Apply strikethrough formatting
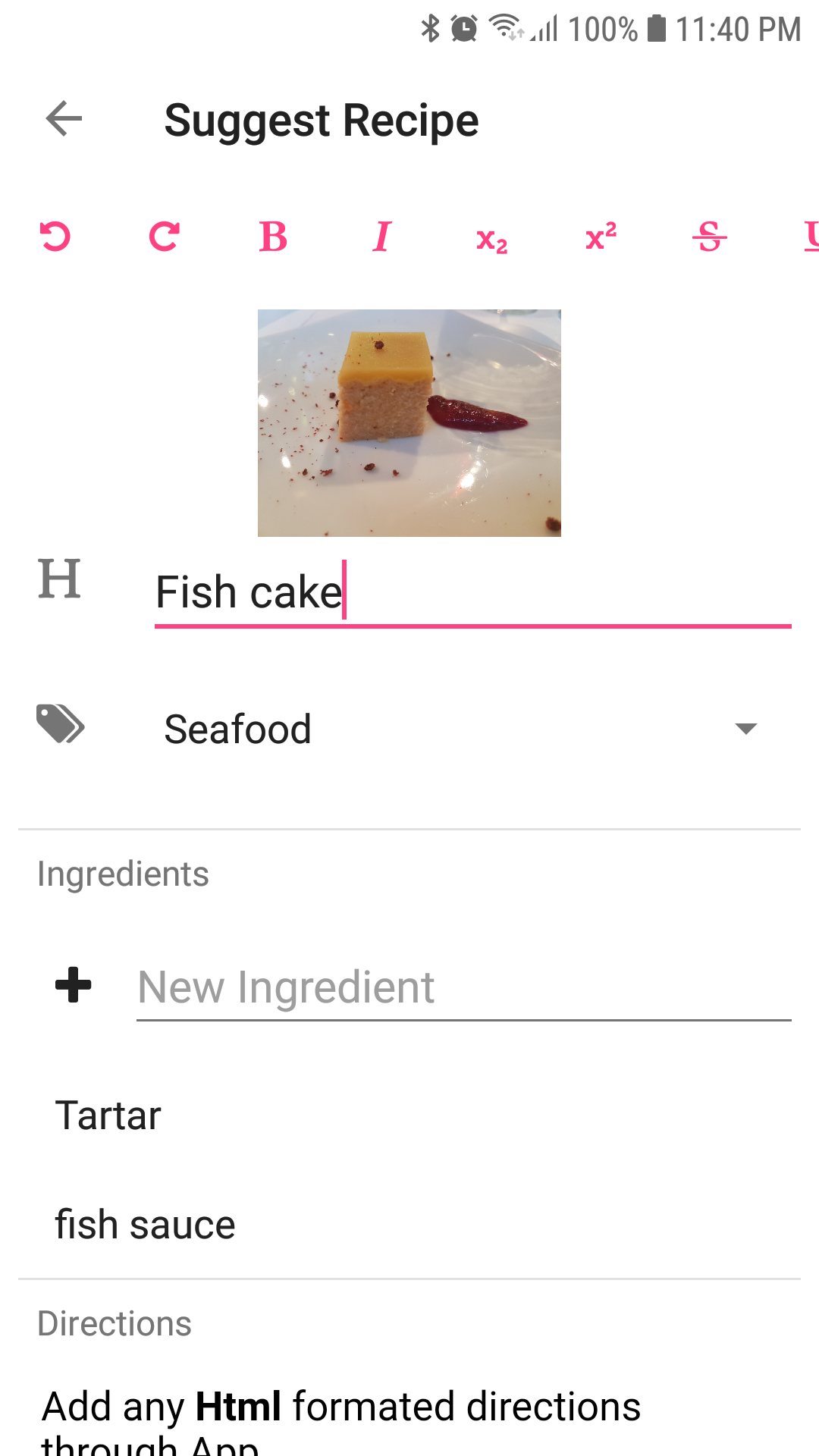Viewport: 819px width, 1456px height. (709, 237)
